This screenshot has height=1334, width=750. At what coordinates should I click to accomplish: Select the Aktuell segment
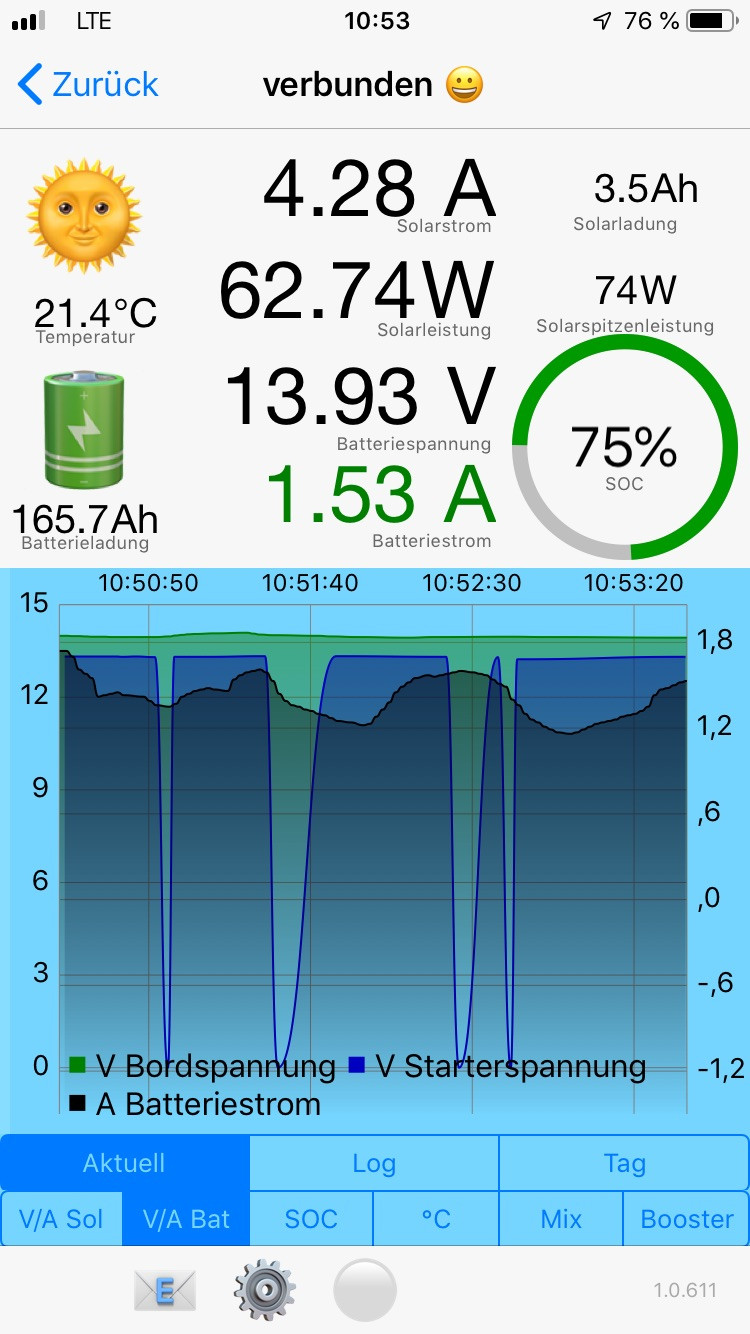pos(124,1163)
